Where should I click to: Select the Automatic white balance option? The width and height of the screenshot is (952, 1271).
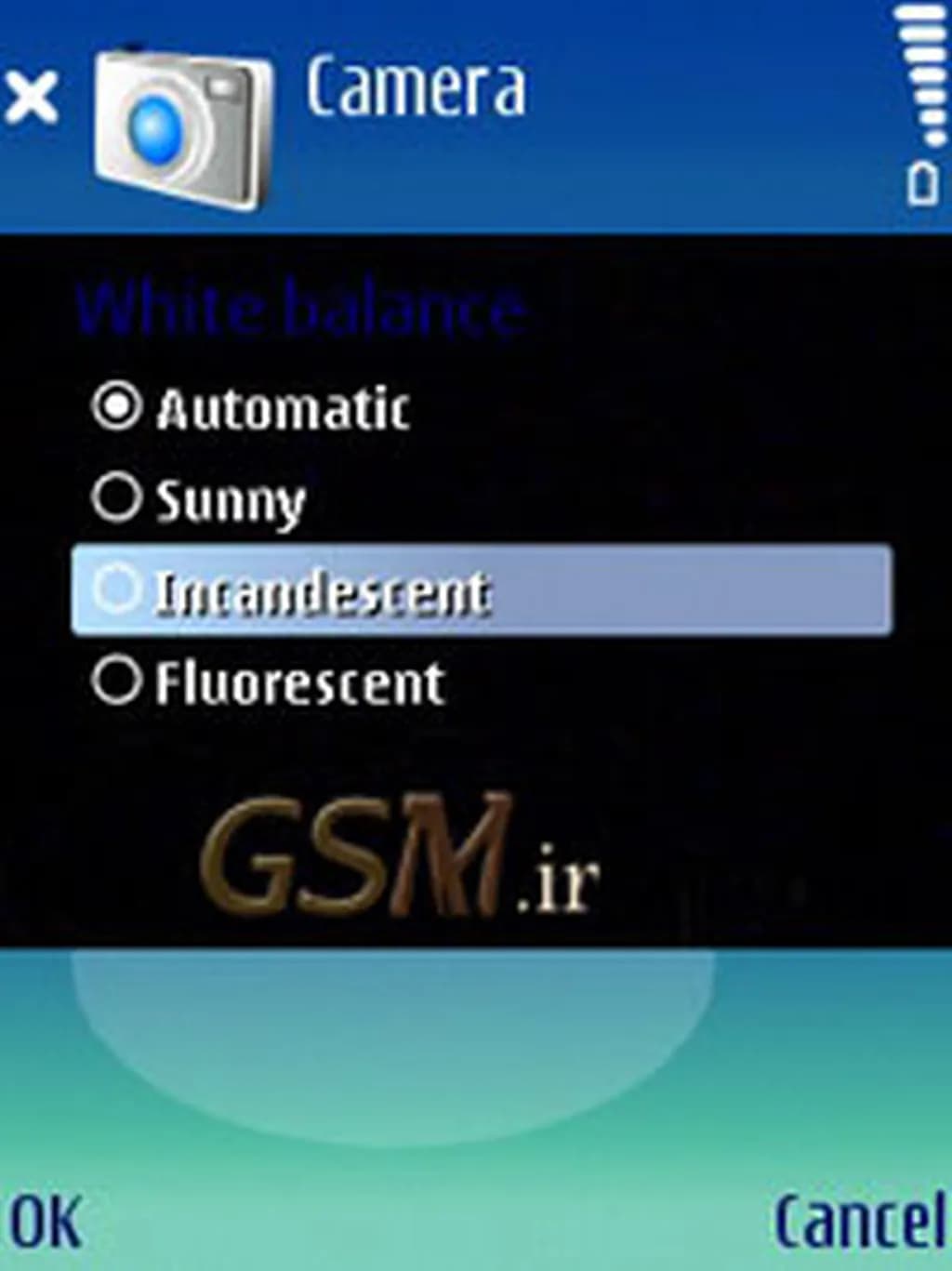(x=251, y=408)
